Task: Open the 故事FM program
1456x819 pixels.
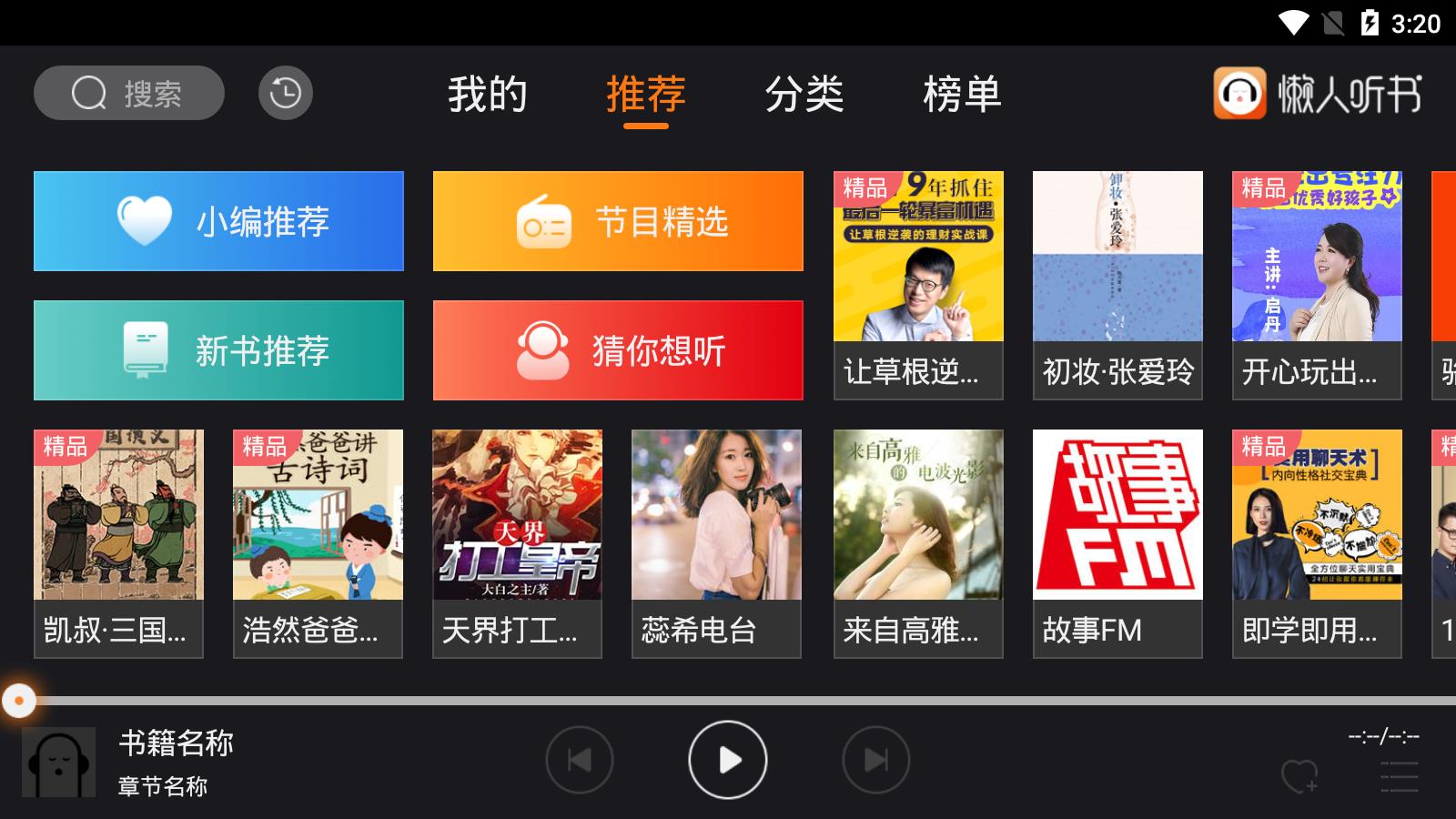Action: pyautogui.click(x=1117, y=542)
